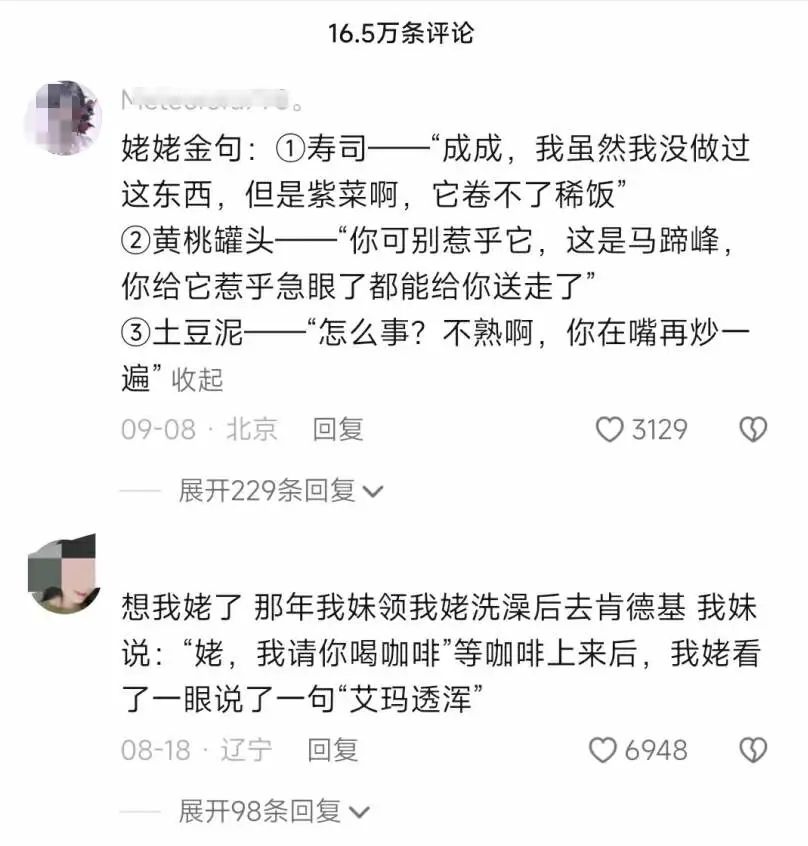Open the first commenter's avatar
The image size is (808, 846).
62,118
